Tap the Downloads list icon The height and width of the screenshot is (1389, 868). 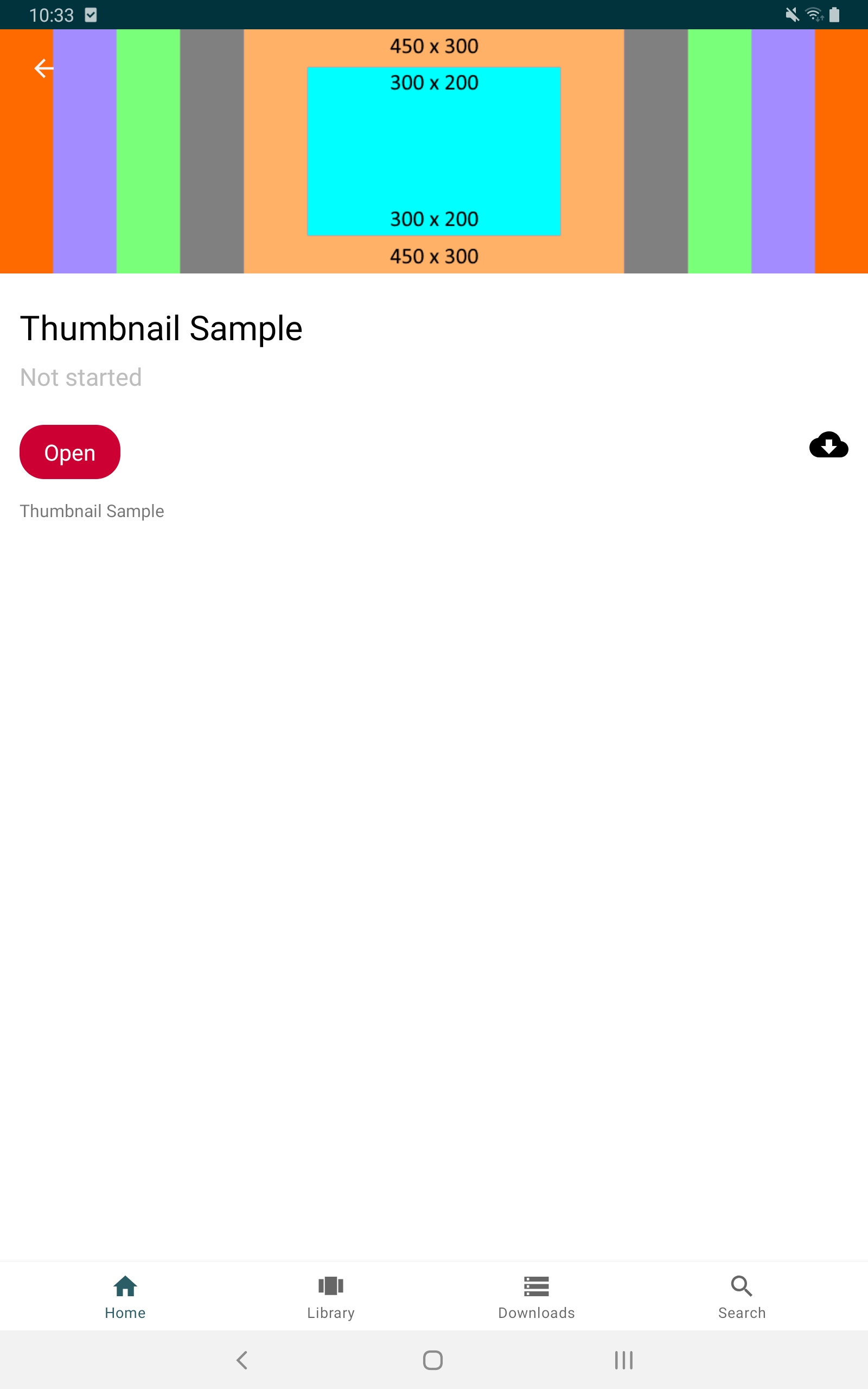(x=535, y=1286)
